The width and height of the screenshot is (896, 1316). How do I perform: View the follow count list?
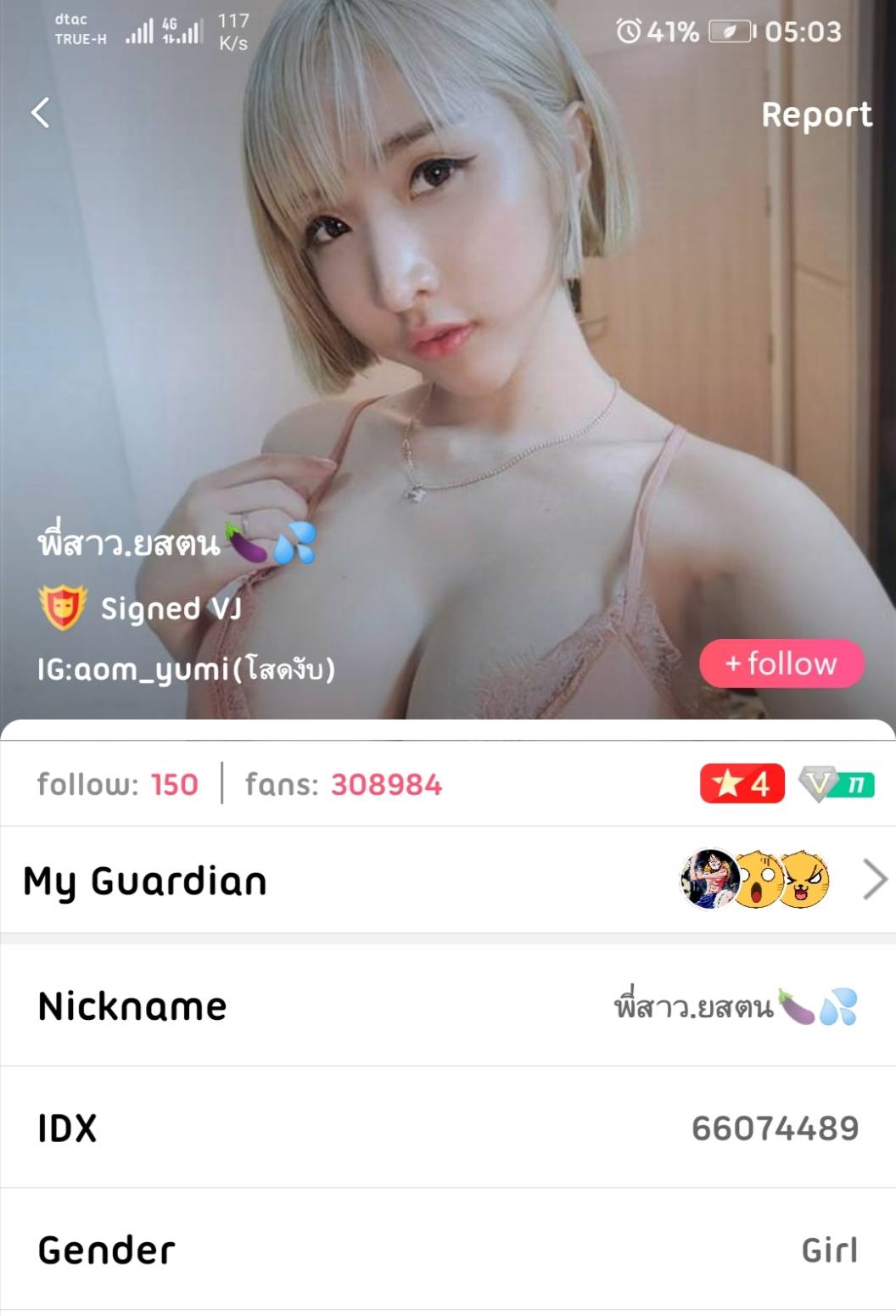pyautogui.click(x=117, y=784)
